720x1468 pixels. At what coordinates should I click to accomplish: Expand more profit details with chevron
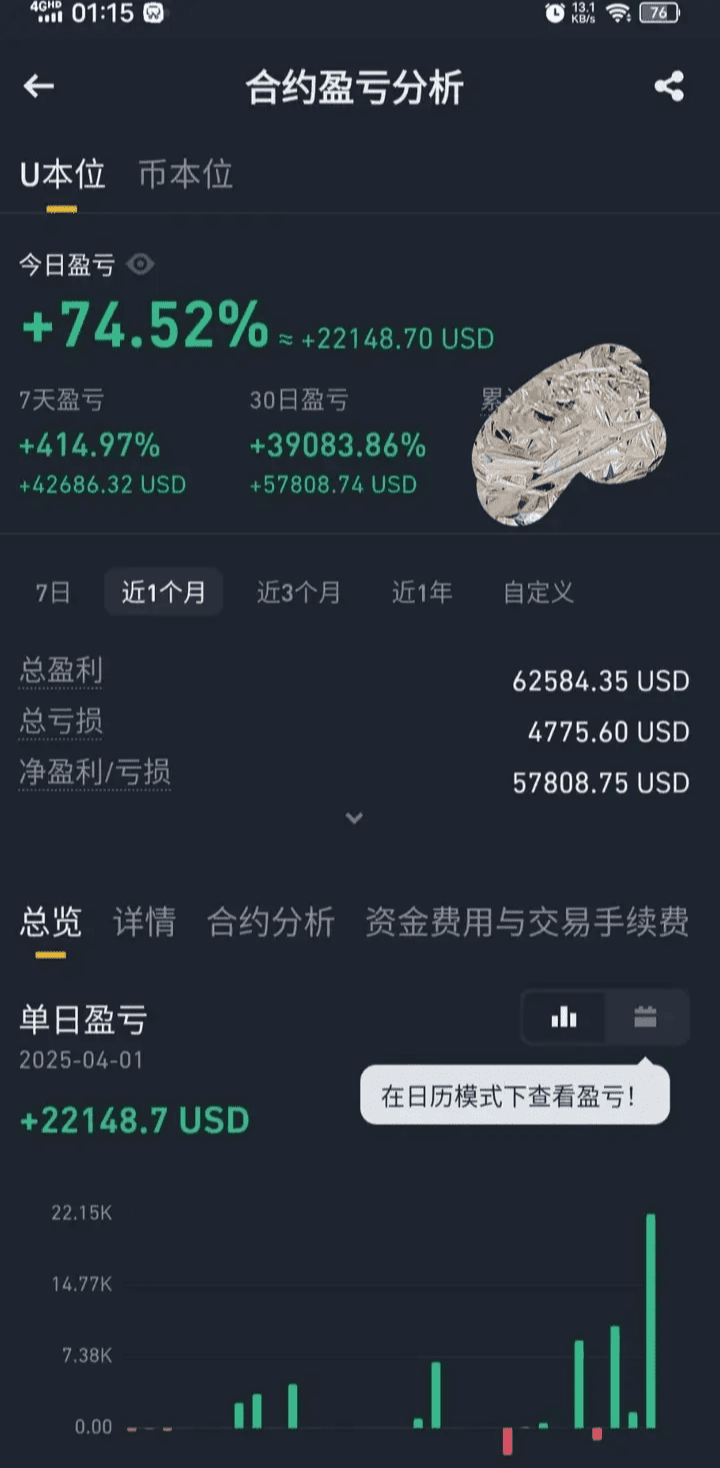(x=354, y=818)
